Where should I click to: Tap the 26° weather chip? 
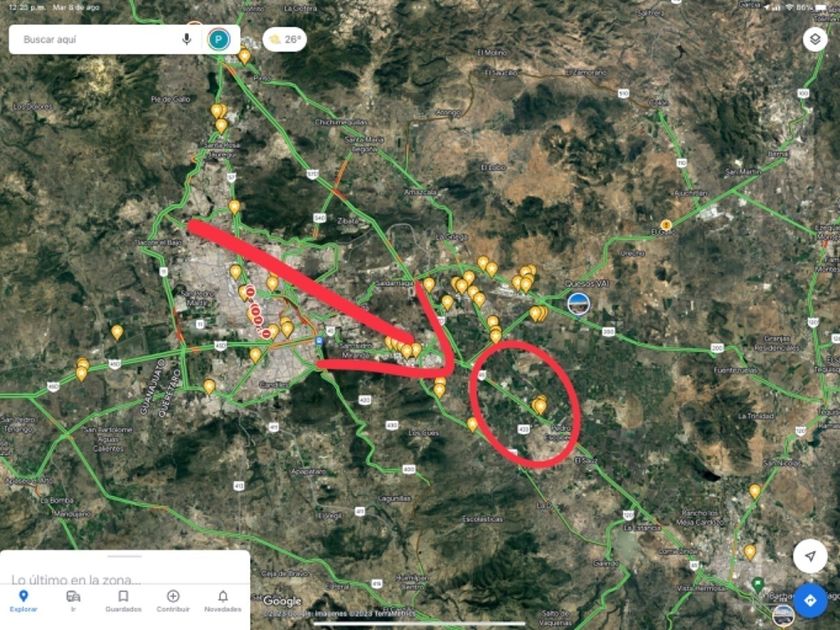284,40
